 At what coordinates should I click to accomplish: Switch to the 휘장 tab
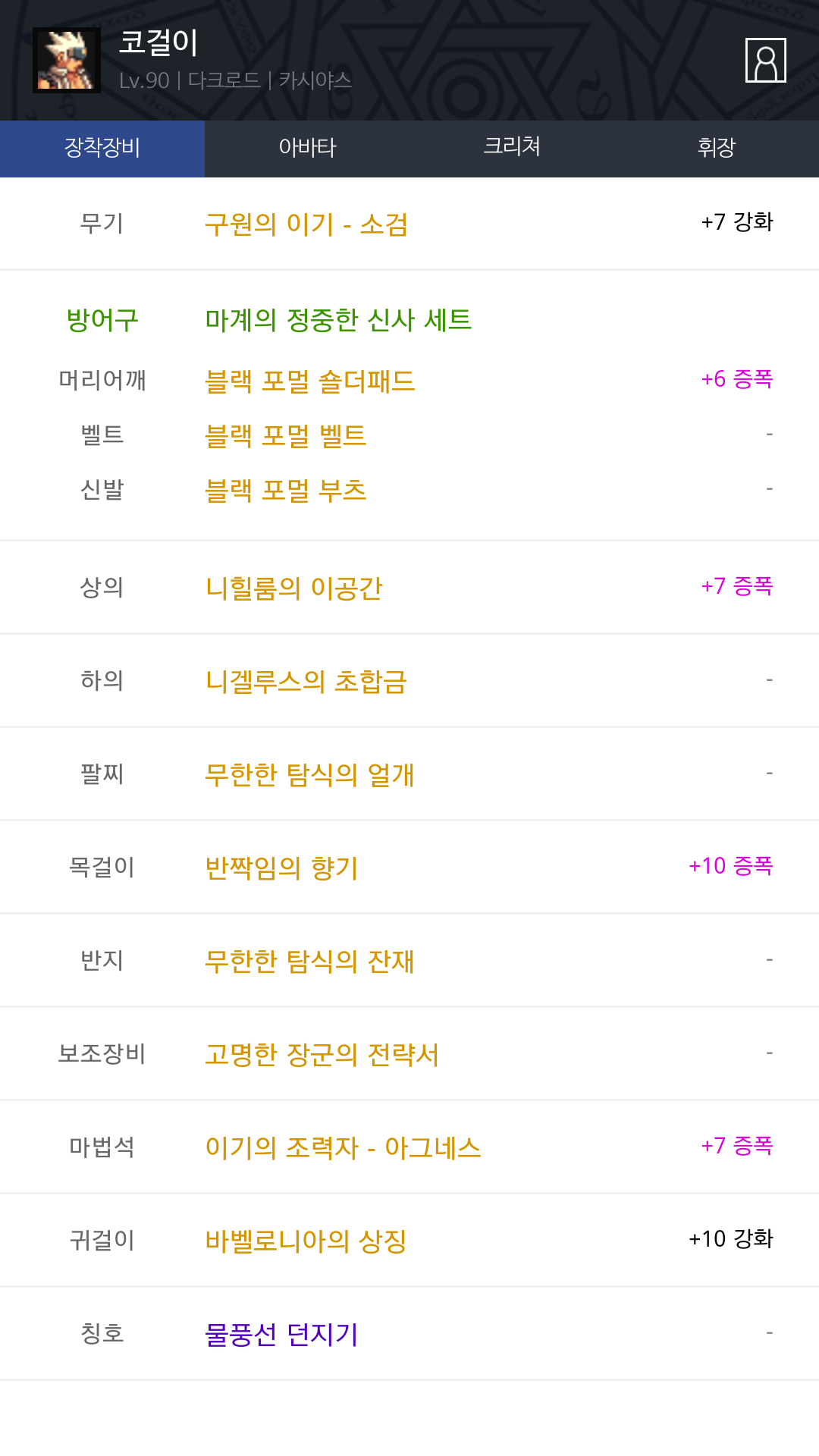716,148
